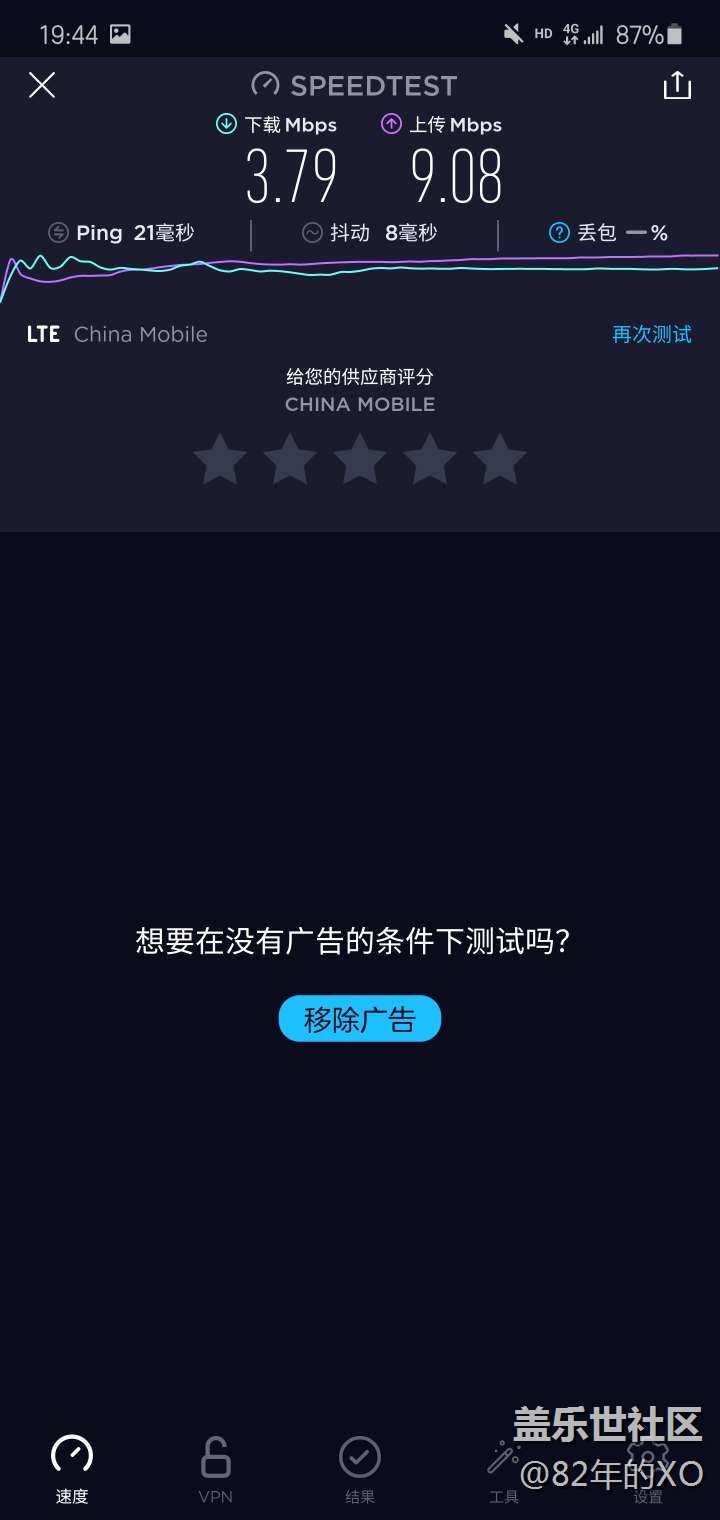Share the speed test result
The height and width of the screenshot is (1520, 720).
point(677,86)
